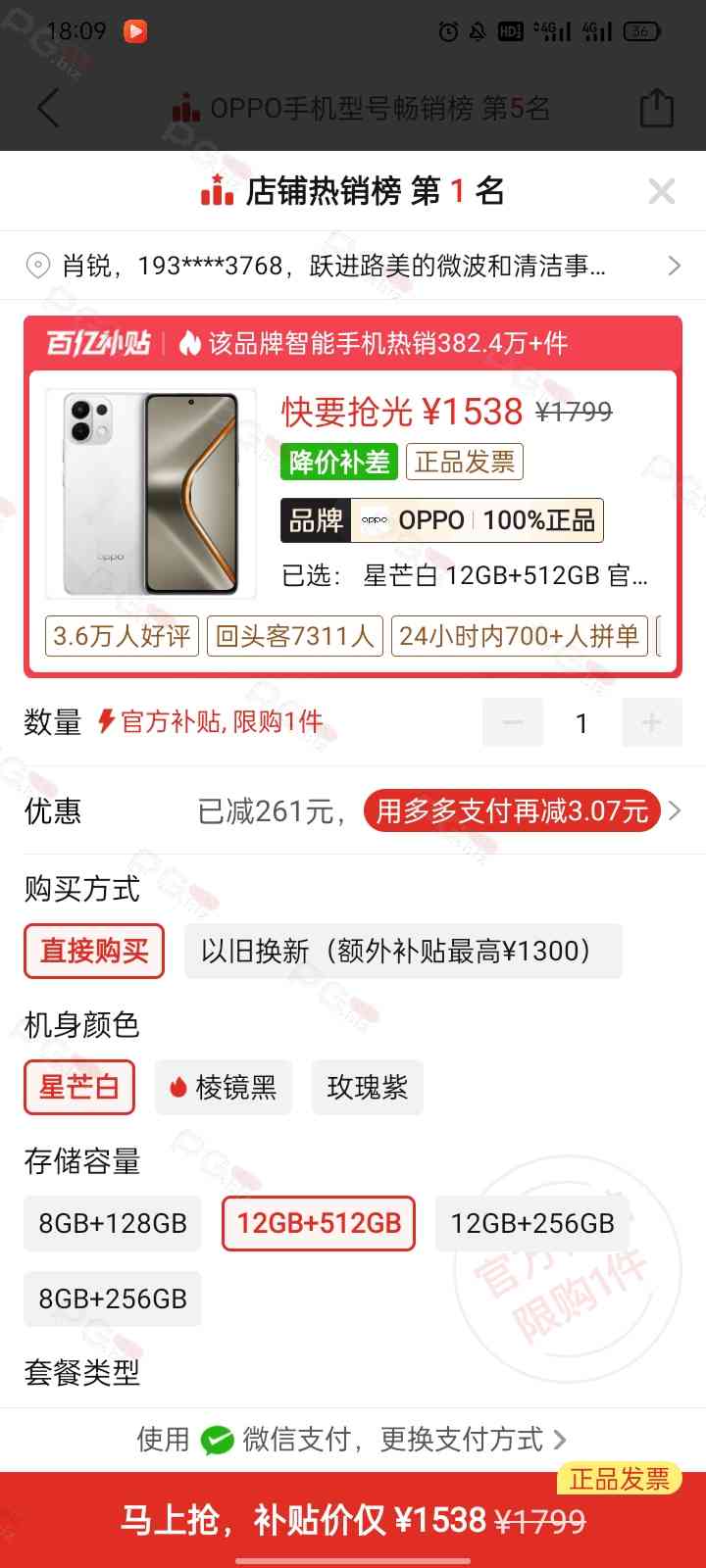
Task: Choose 玫瑰紫 color option
Action: 367,1087
